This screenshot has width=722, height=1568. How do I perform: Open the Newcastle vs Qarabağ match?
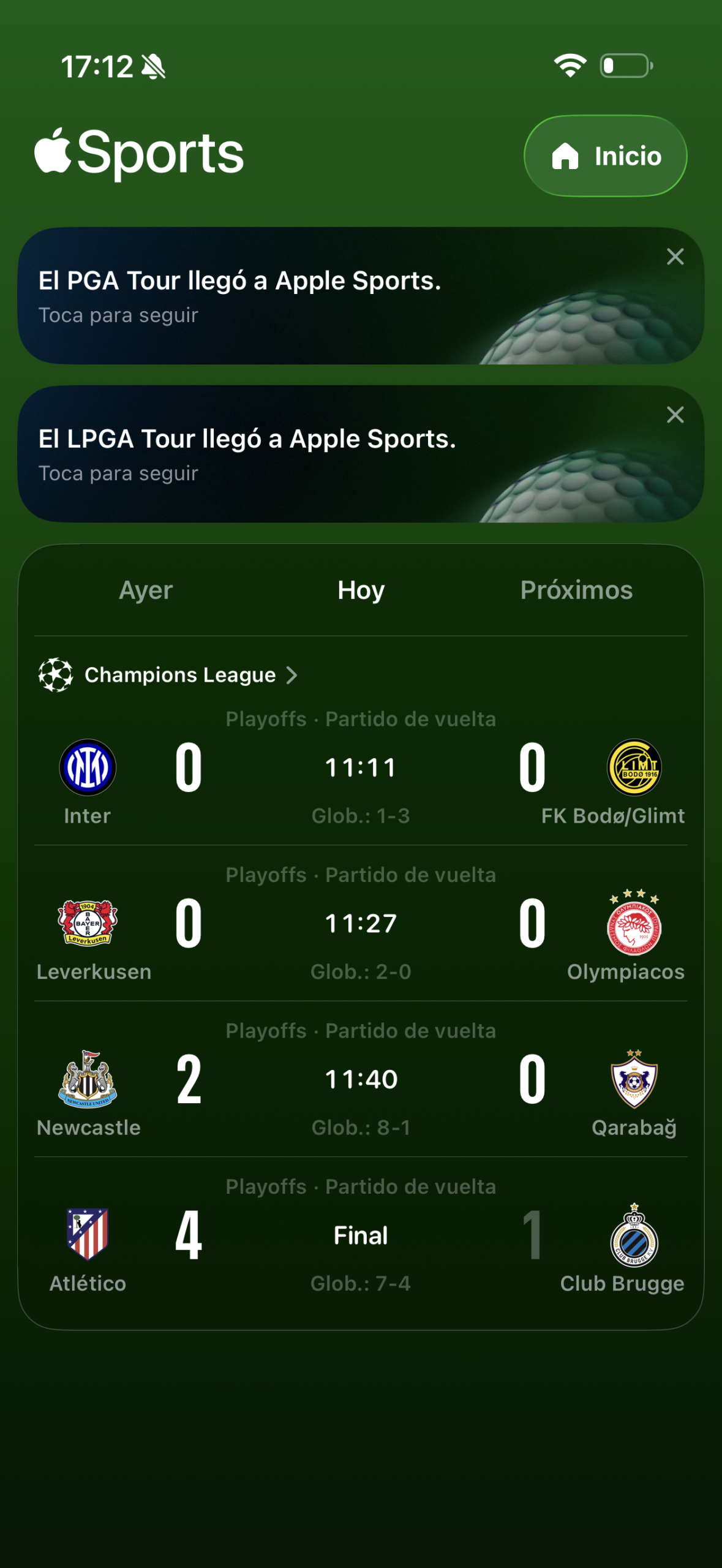tap(361, 1080)
